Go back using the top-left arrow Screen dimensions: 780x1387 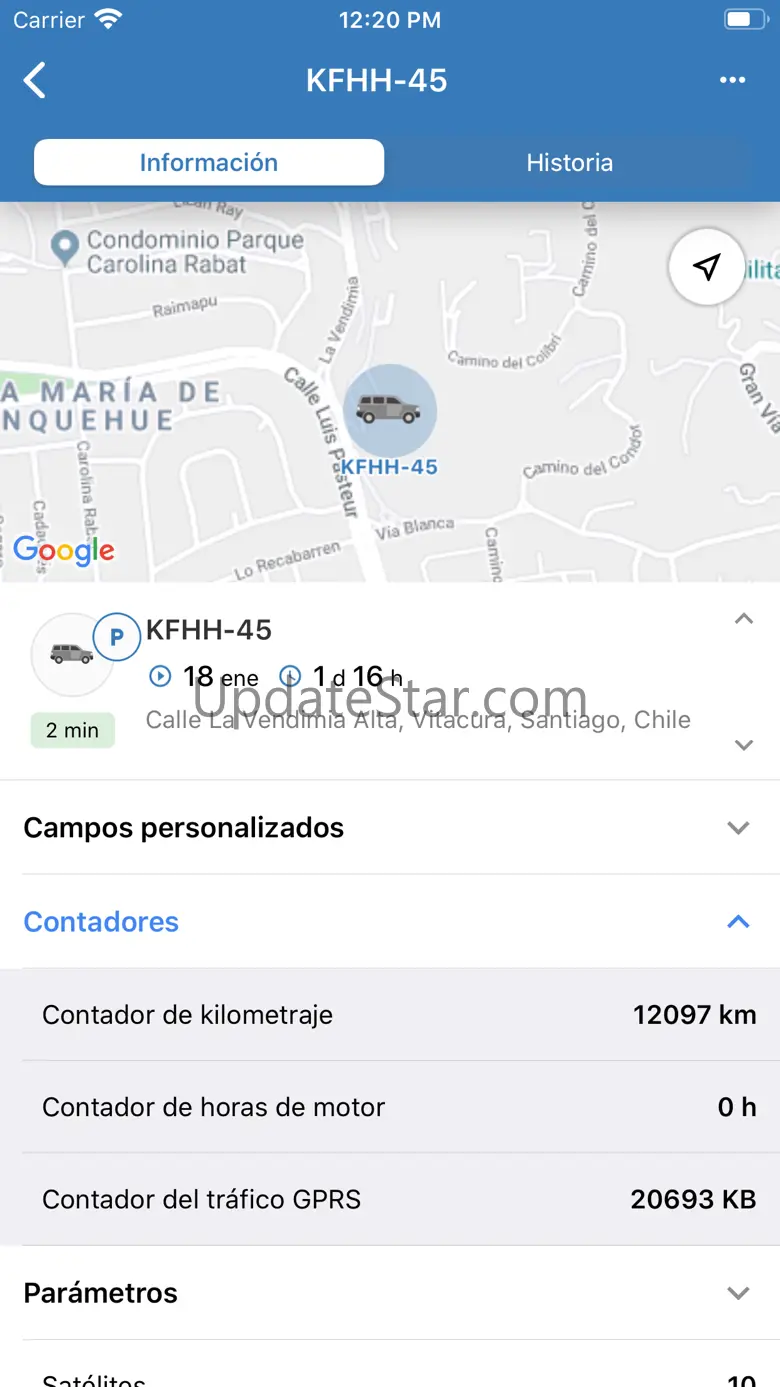click(x=35, y=80)
